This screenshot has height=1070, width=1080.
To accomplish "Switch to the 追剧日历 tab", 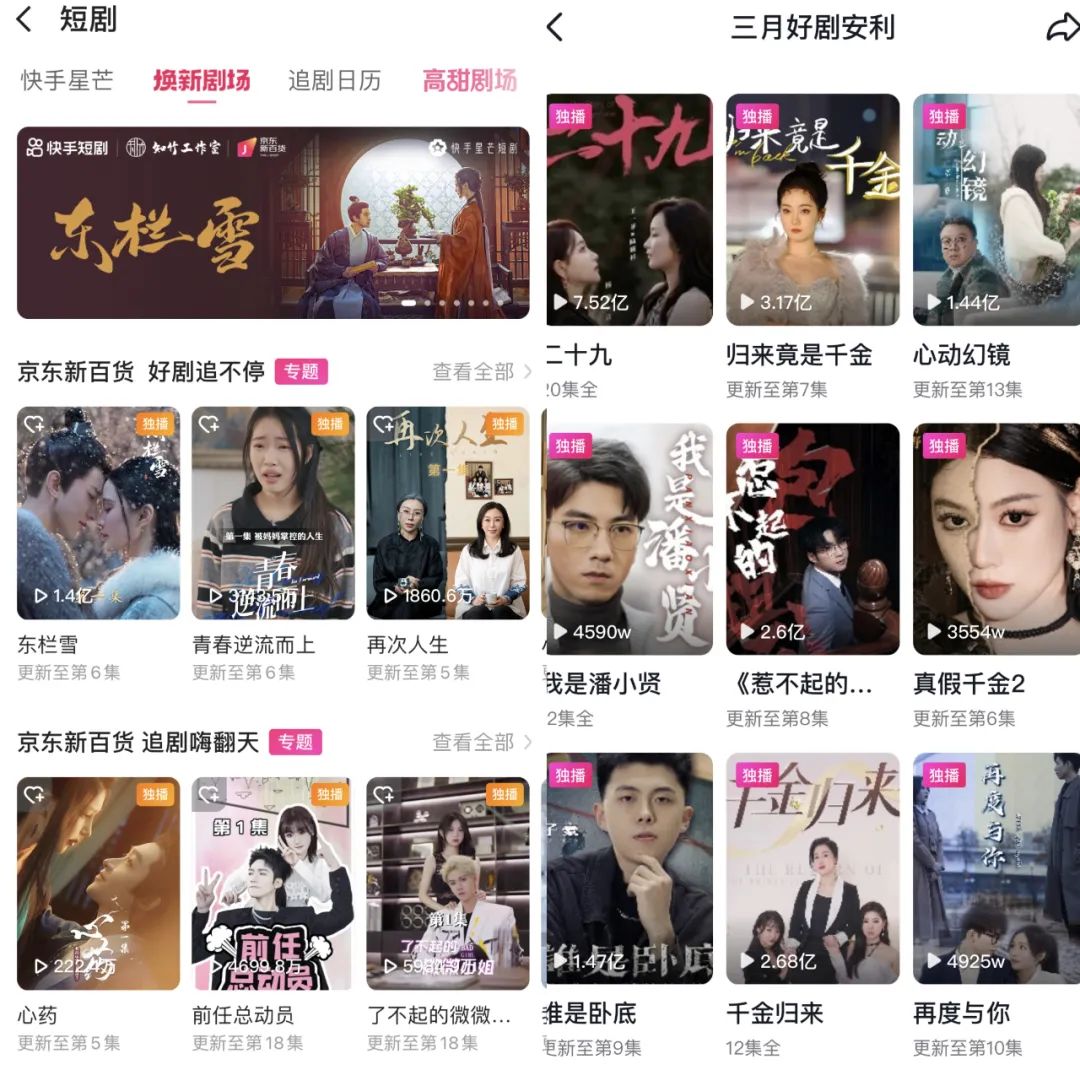I will pyautogui.click(x=335, y=81).
